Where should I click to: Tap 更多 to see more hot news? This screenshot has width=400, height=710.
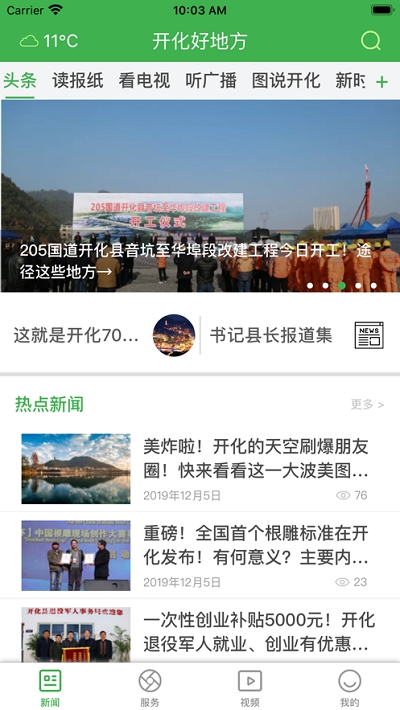367,404
